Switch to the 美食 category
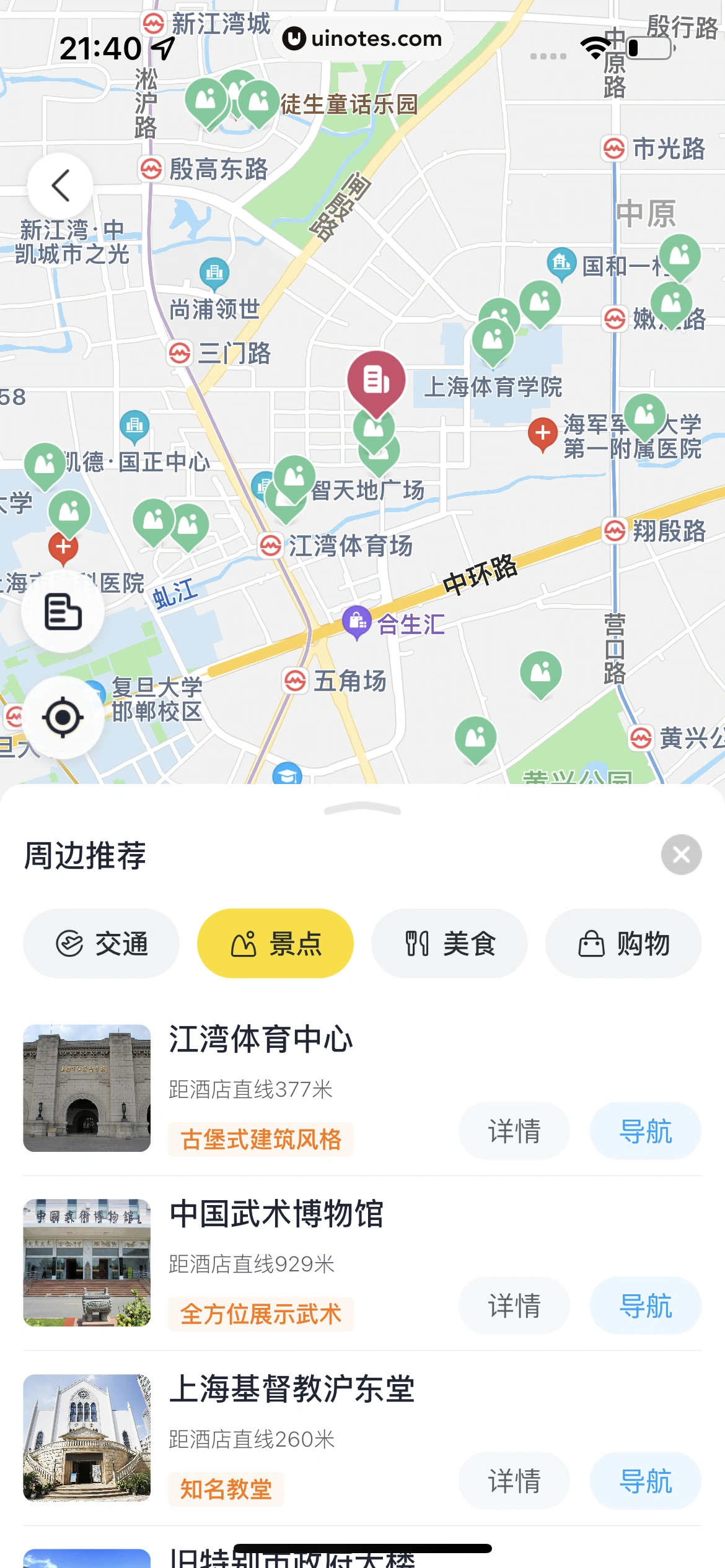The height and width of the screenshot is (1568, 725). point(449,944)
